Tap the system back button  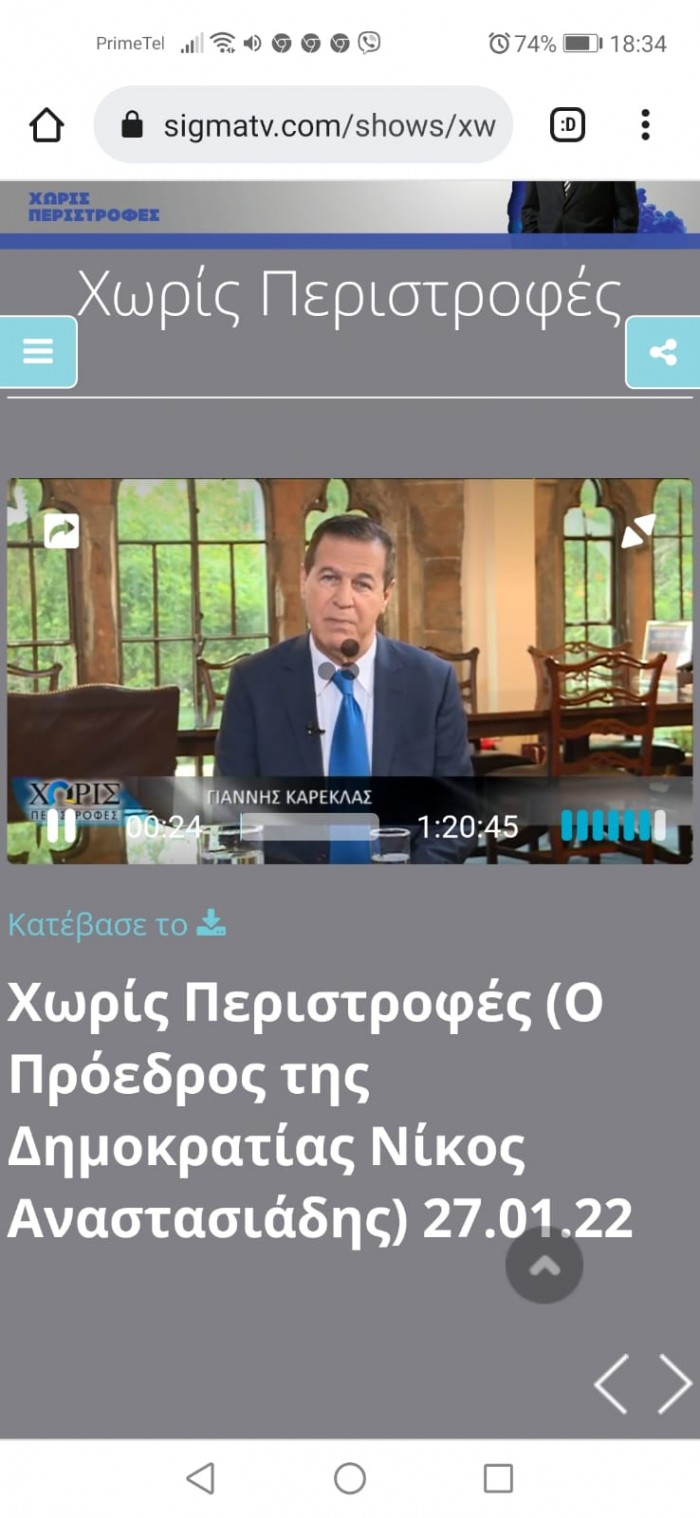coord(201,1478)
